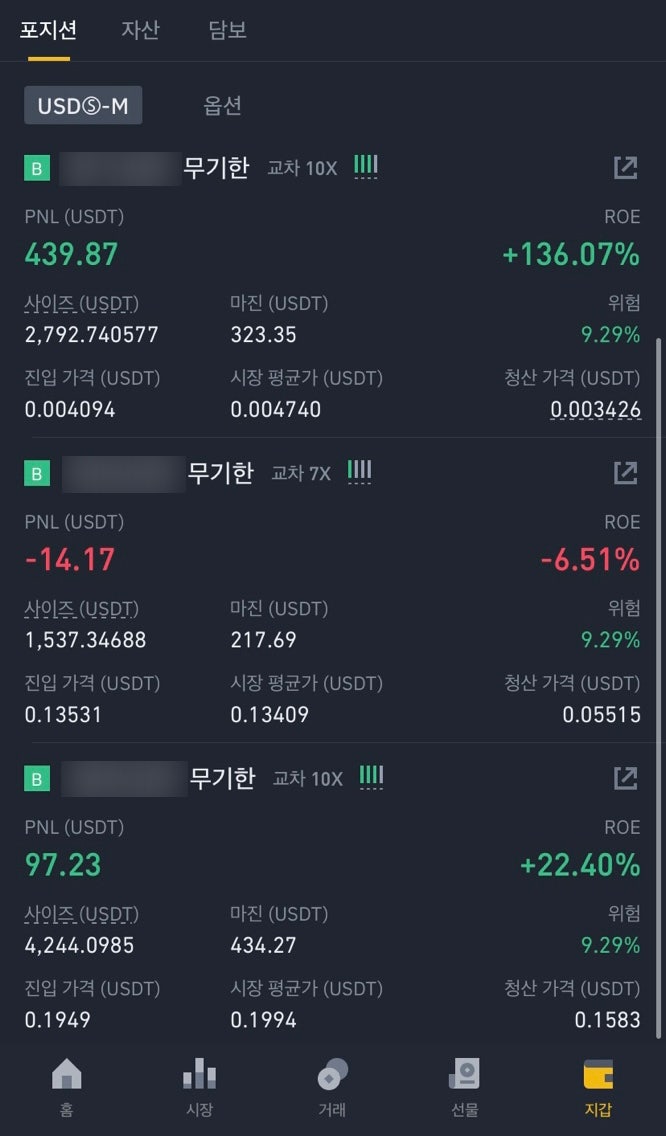Tap 교차 10X leverage on the 439.87 PNL position
The image size is (666, 1136).
[x=302, y=169]
